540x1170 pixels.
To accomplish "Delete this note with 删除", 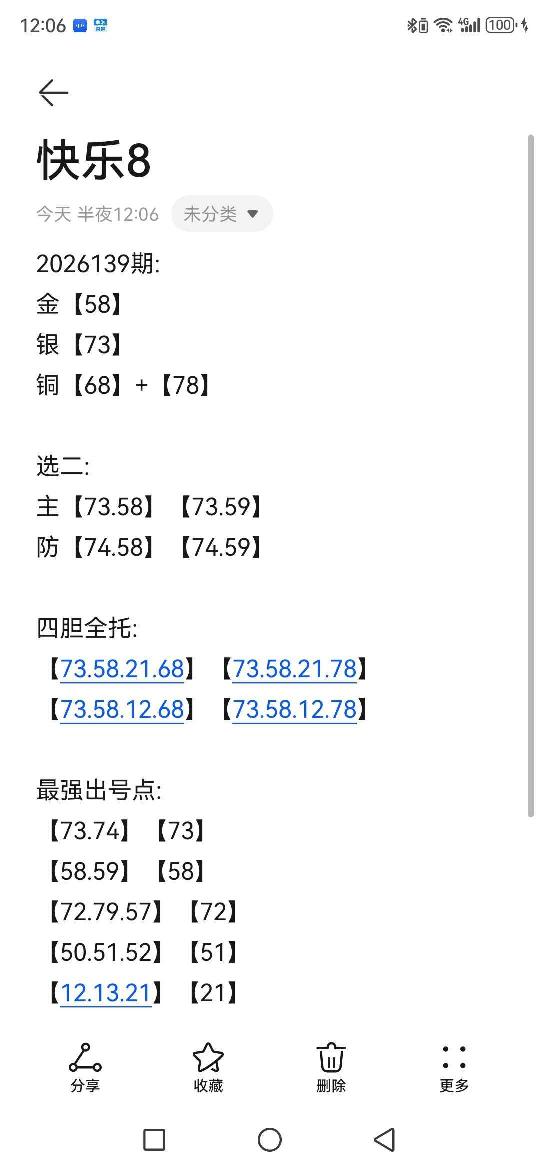I will click(330, 1068).
